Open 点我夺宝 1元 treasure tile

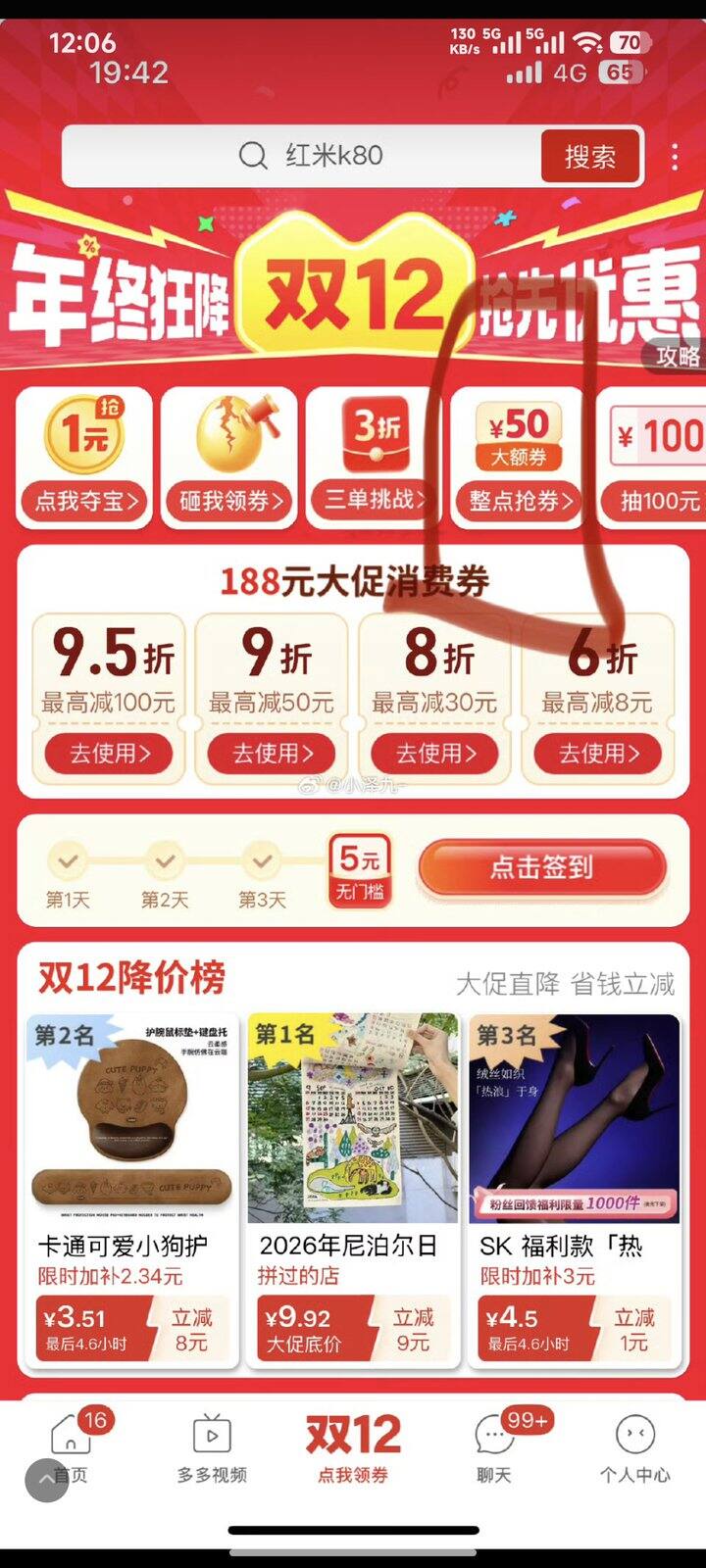pos(84,458)
